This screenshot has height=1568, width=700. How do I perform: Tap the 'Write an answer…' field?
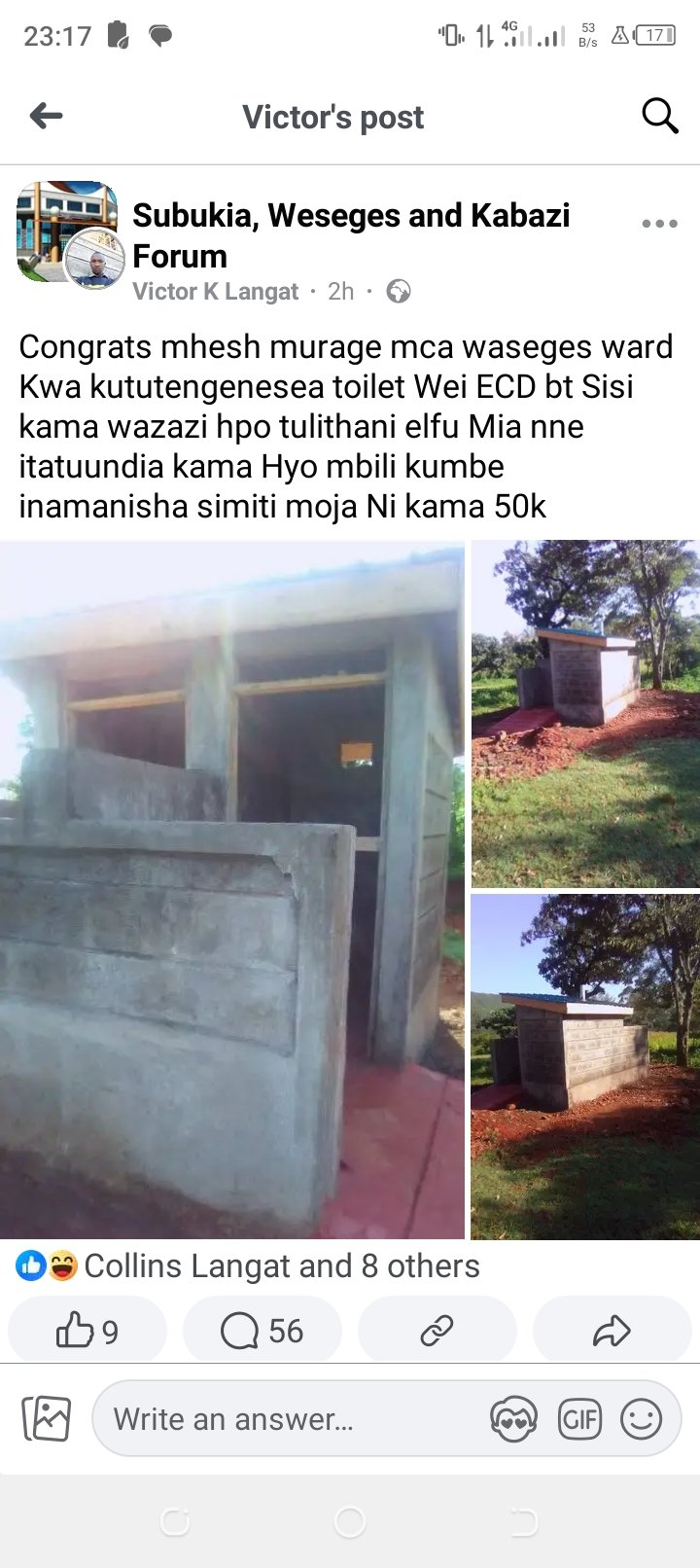point(292,1419)
